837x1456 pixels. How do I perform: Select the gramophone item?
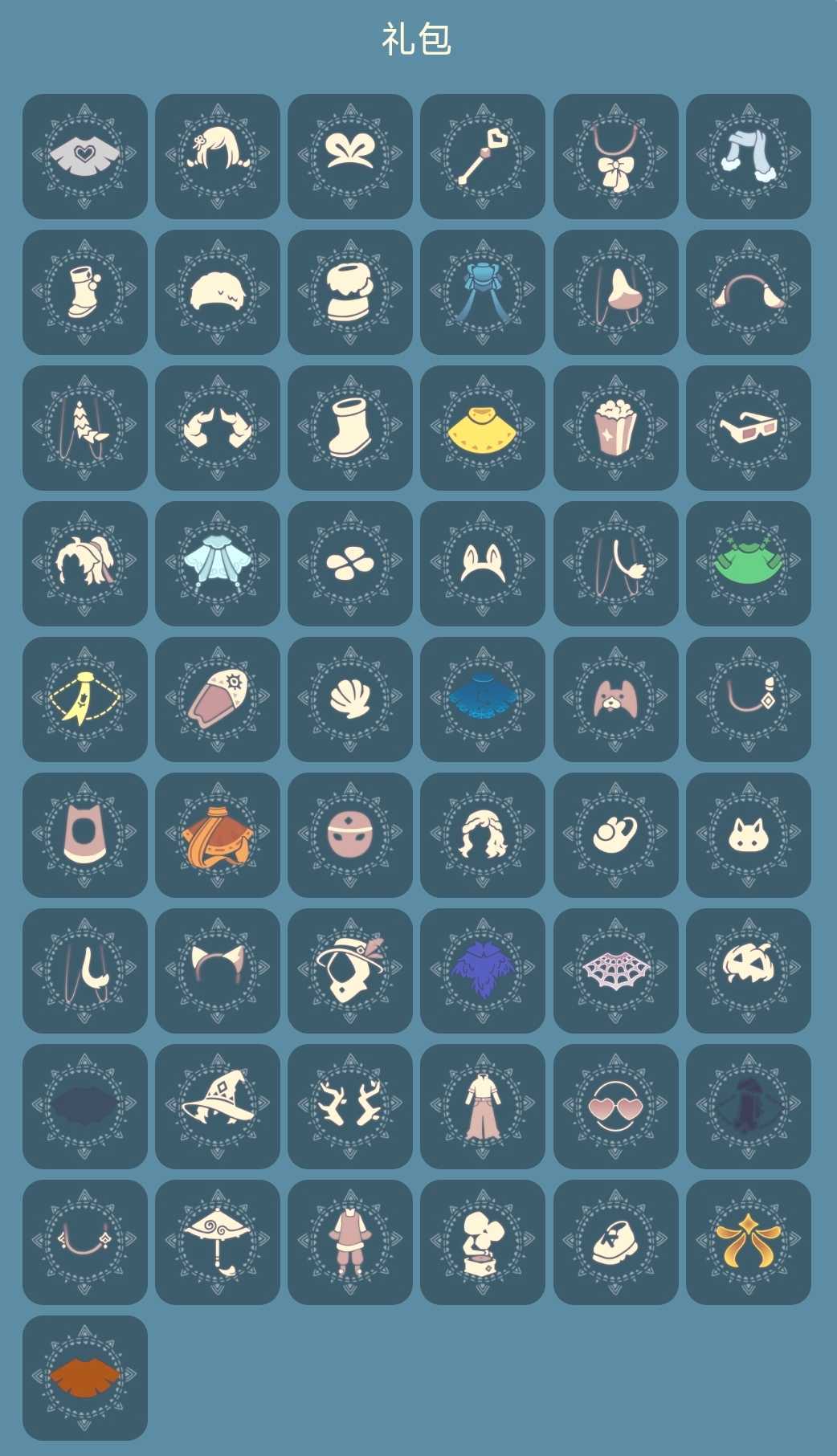coord(483,1242)
